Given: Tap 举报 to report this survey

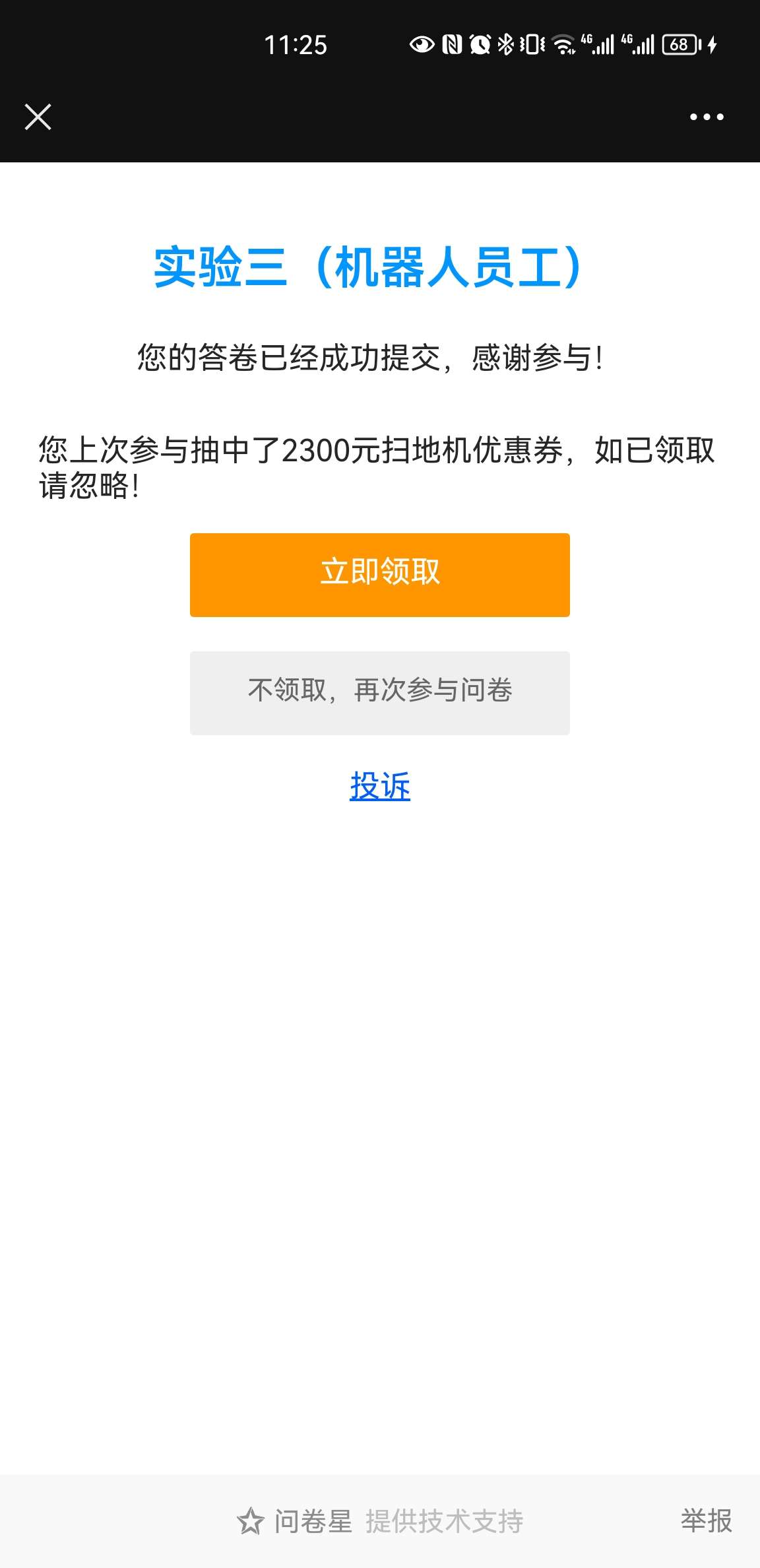Looking at the screenshot, I should point(706,1520).
